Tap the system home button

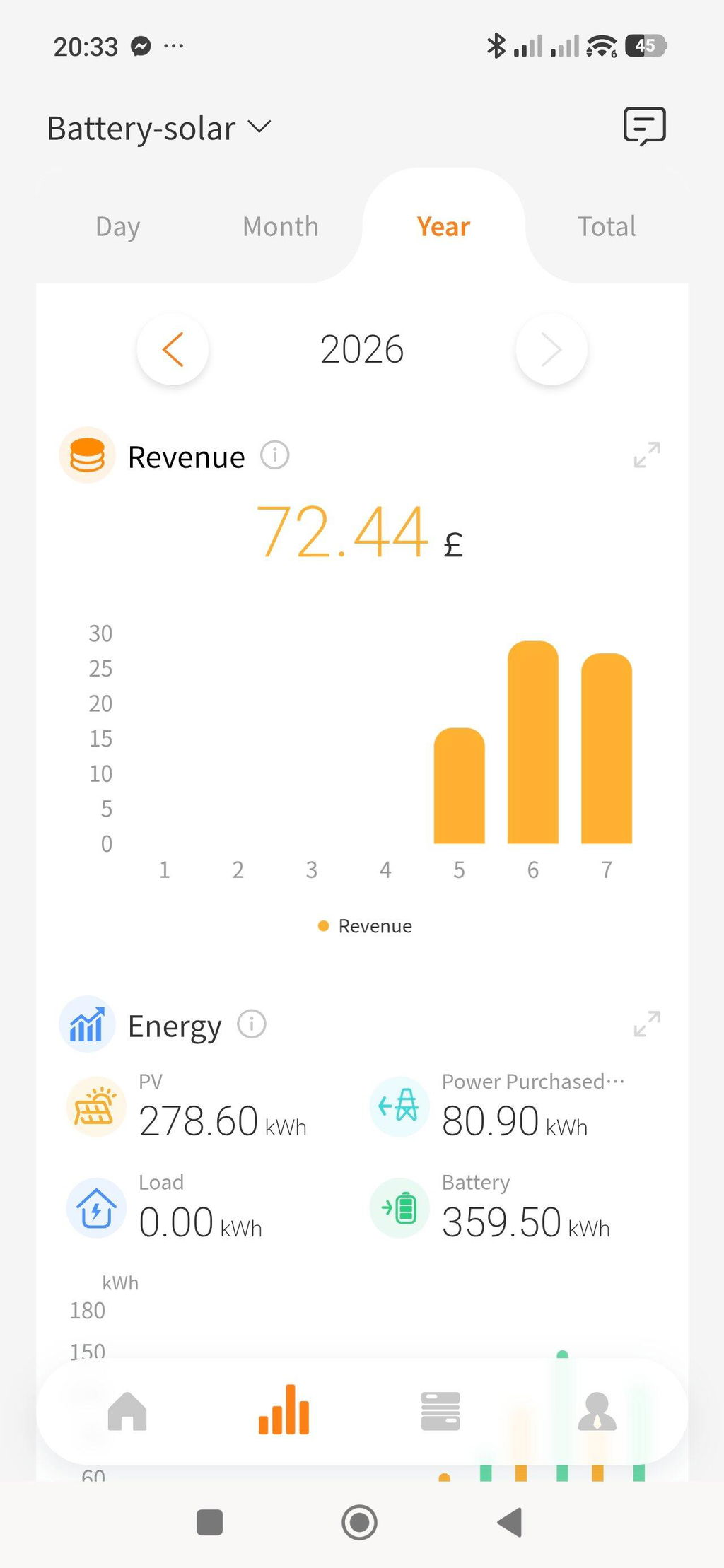pos(359,1522)
